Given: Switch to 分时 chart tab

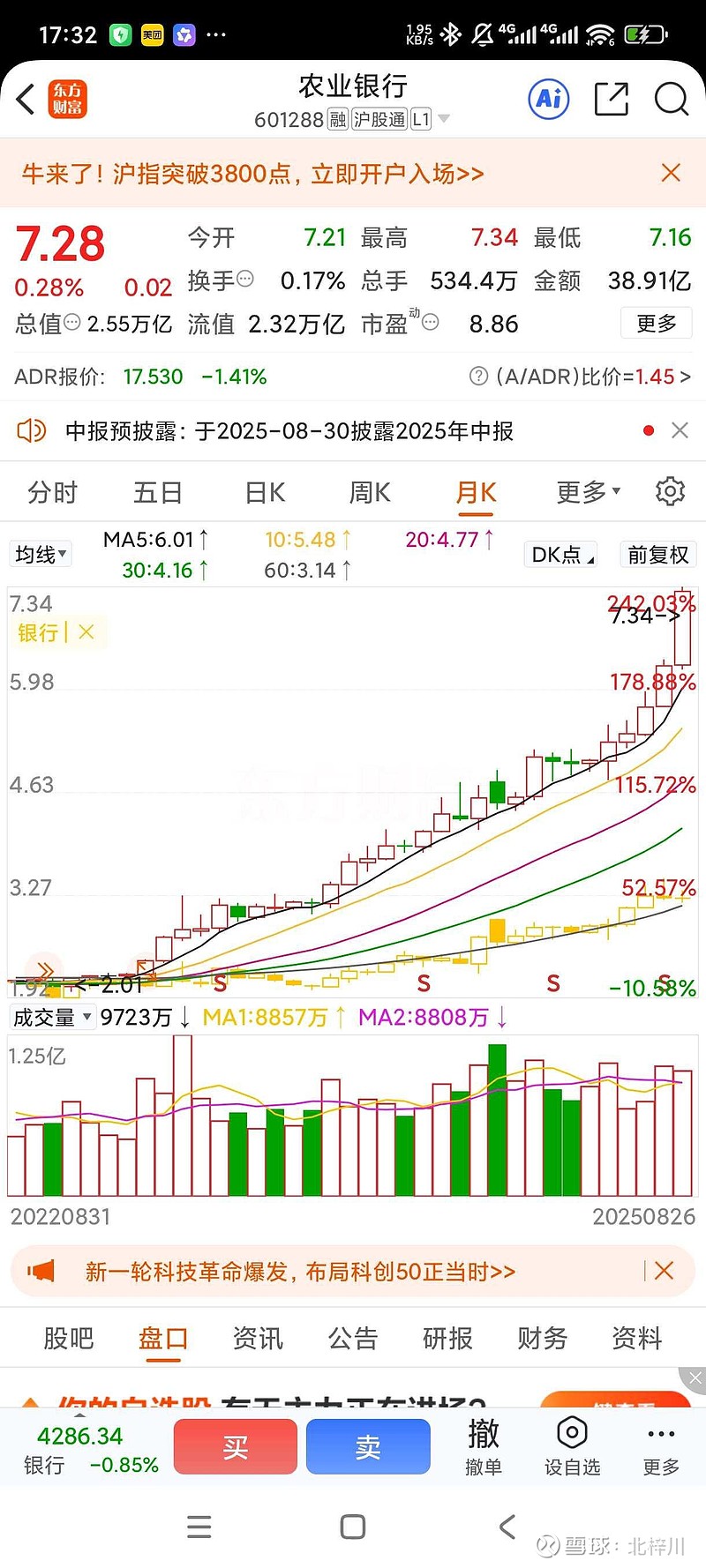Looking at the screenshot, I should coord(53,492).
